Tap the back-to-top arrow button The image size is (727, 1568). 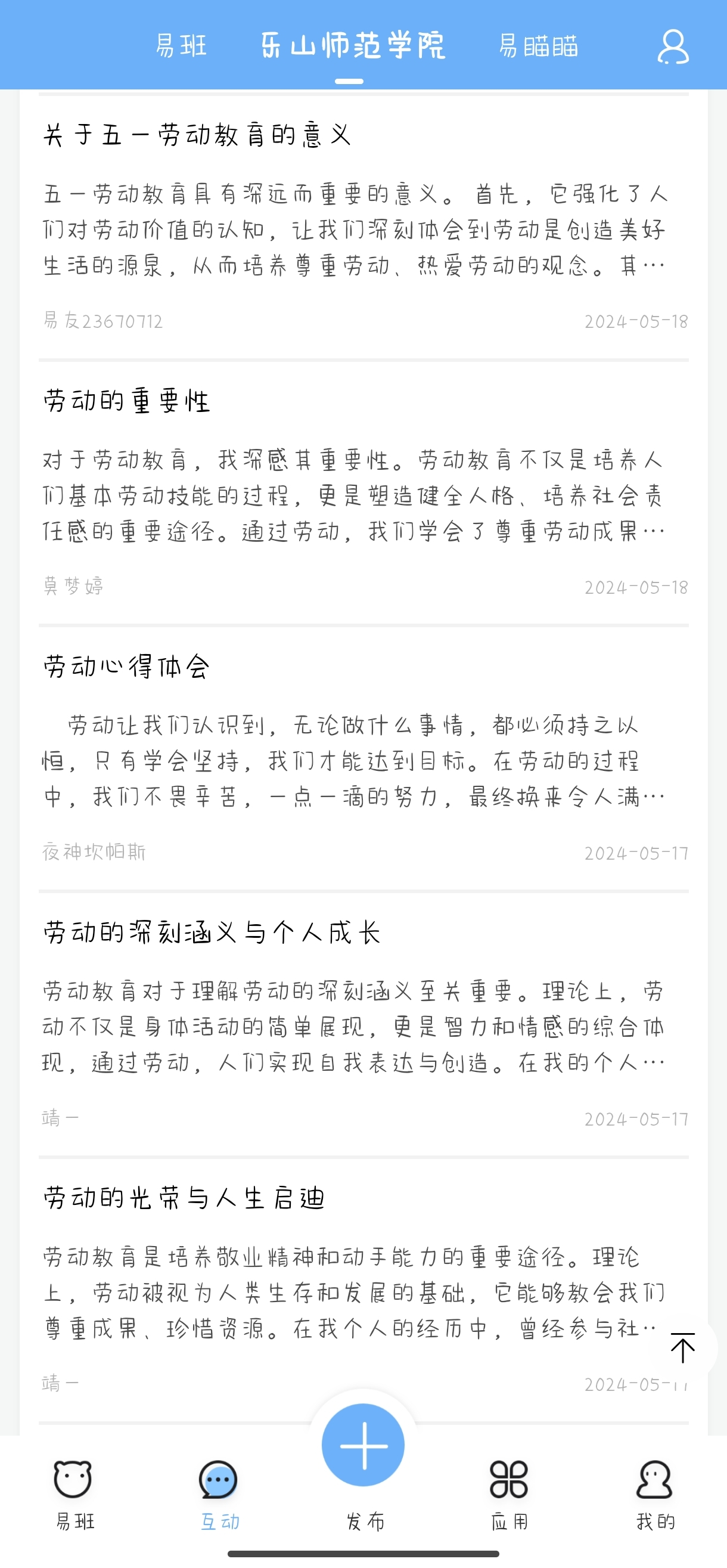click(682, 1347)
